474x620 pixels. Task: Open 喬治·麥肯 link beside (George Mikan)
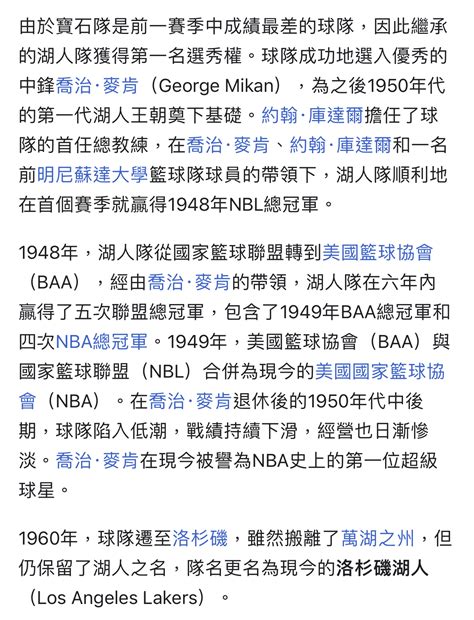97,86
